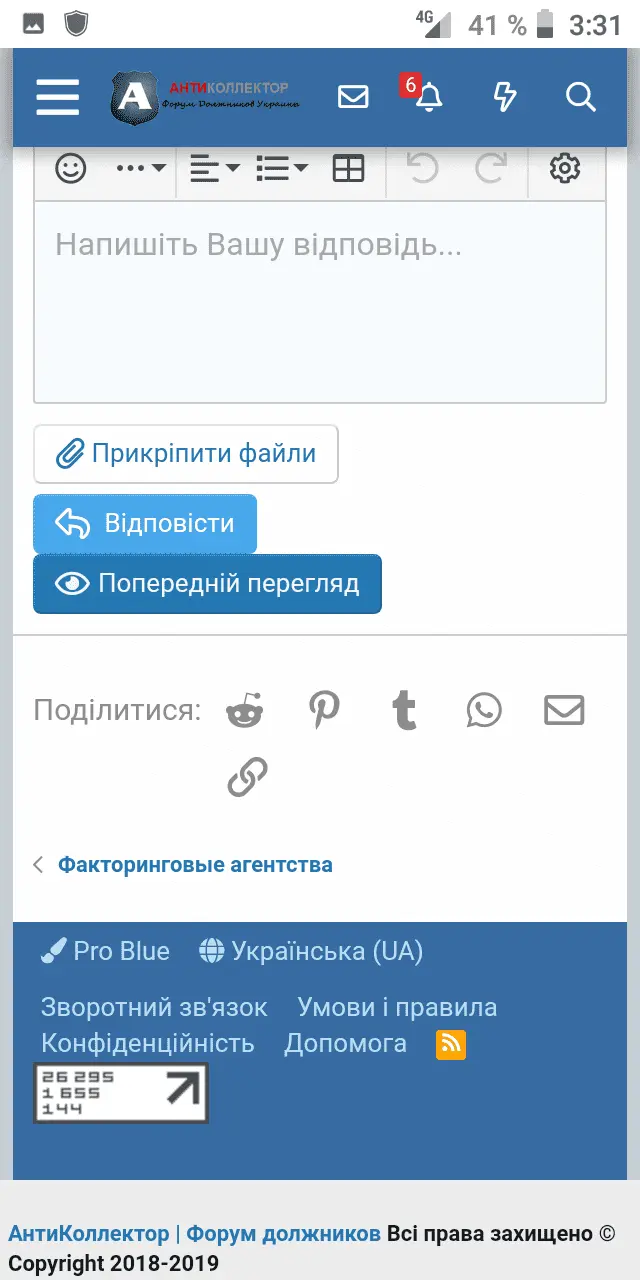The width and height of the screenshot is (640, 1280).
Task: Insert an emoji from the smiley icon
Action: (70, 169)
